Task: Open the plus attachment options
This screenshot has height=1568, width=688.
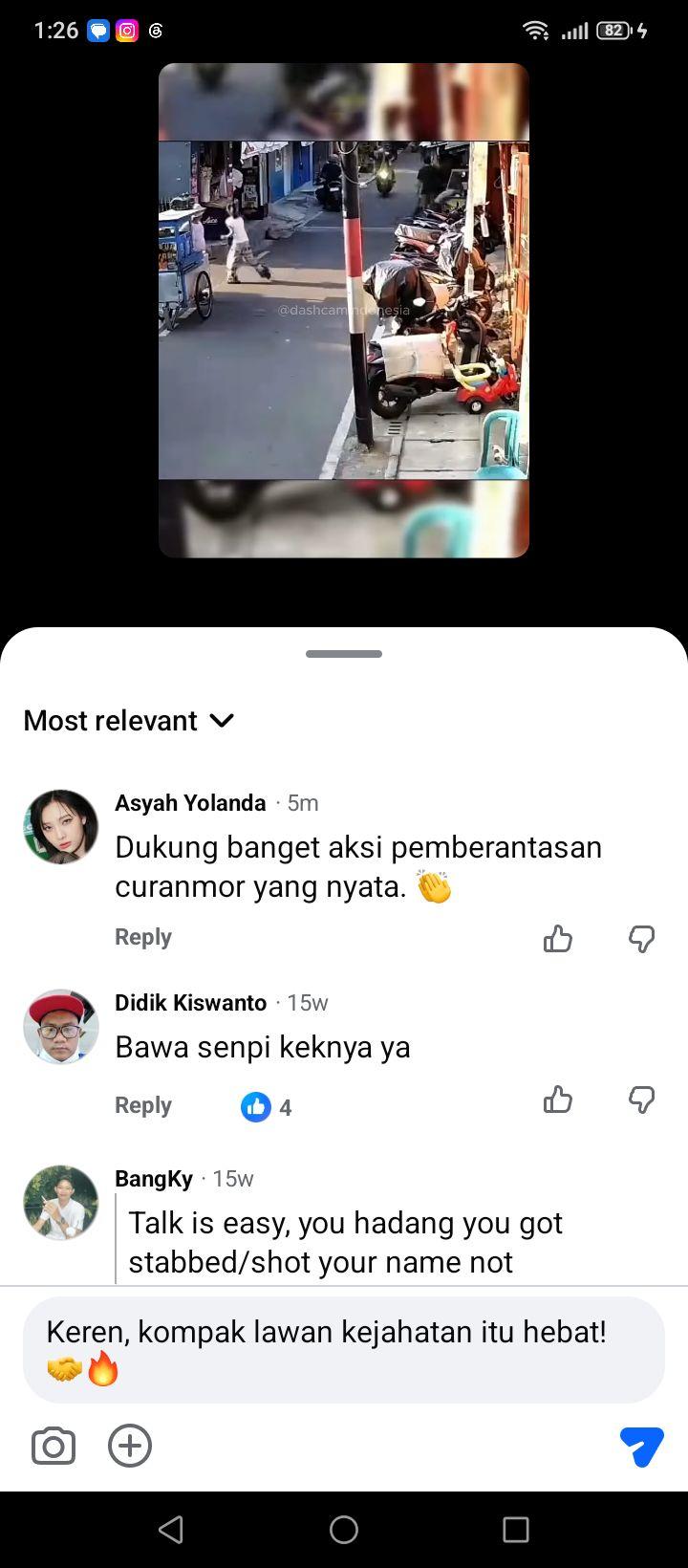Action: tap(130, 1446)
